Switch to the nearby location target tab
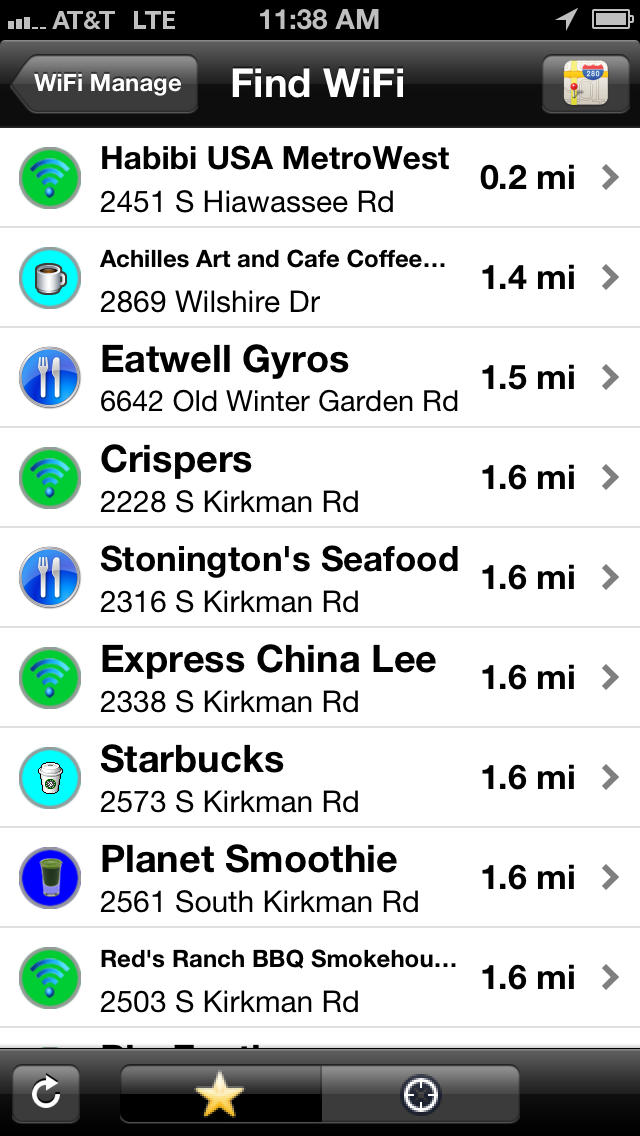Screen dimensions: 640x1136 pos(420,1093)
